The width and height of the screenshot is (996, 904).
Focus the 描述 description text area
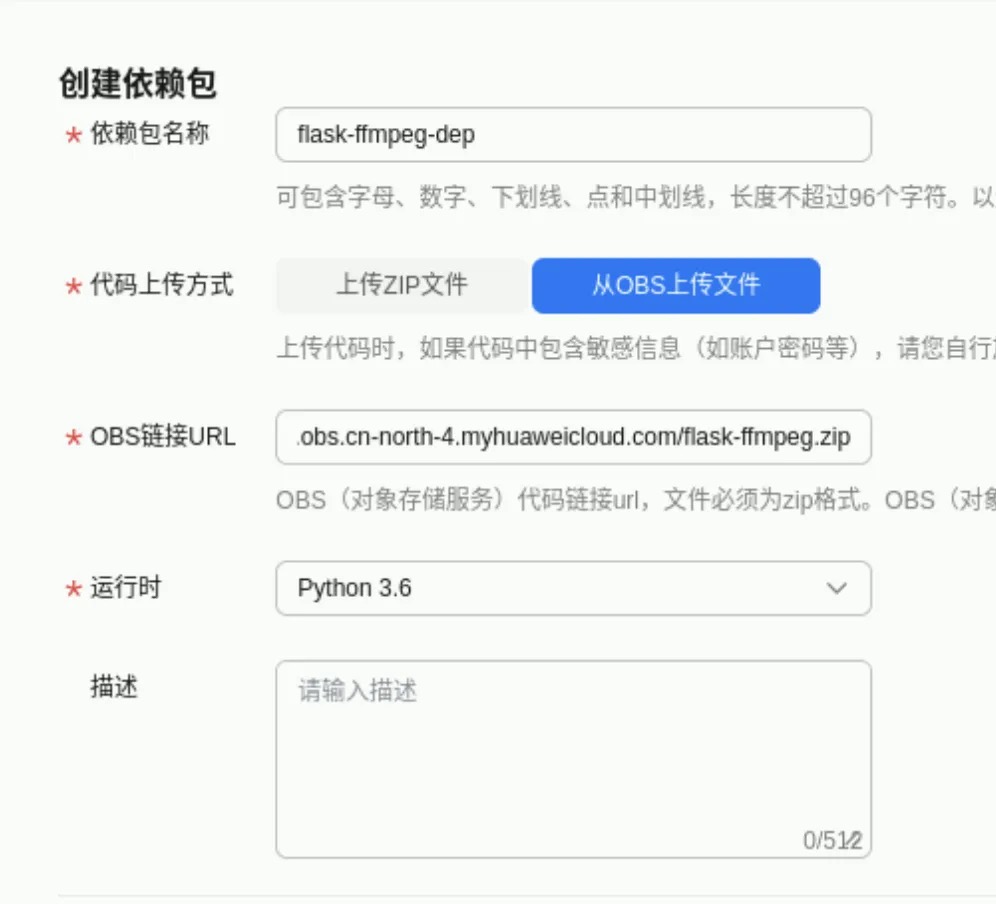[572, 758]
